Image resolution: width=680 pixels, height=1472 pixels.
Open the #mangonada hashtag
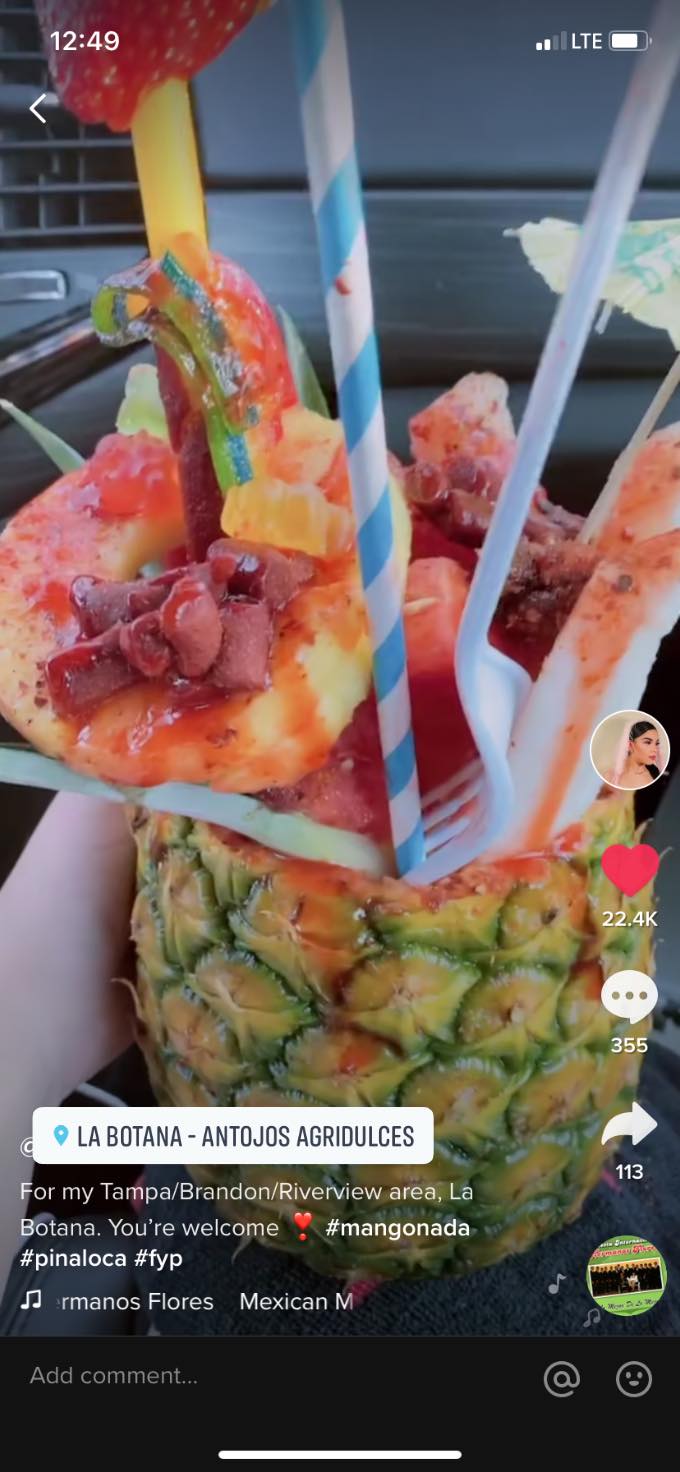[x=397, y=1227]
